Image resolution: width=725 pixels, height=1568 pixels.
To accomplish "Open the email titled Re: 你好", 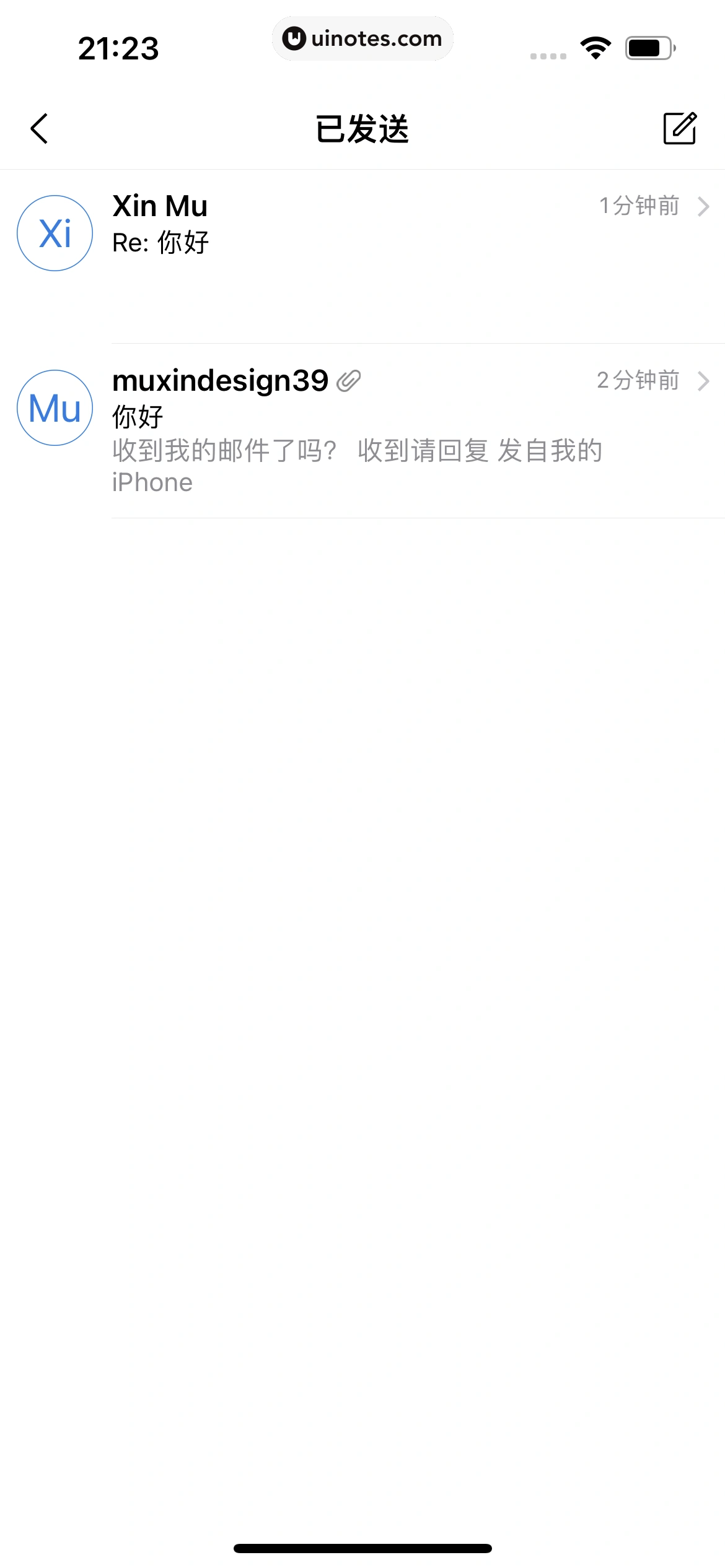I will click(x=161, y=242).
